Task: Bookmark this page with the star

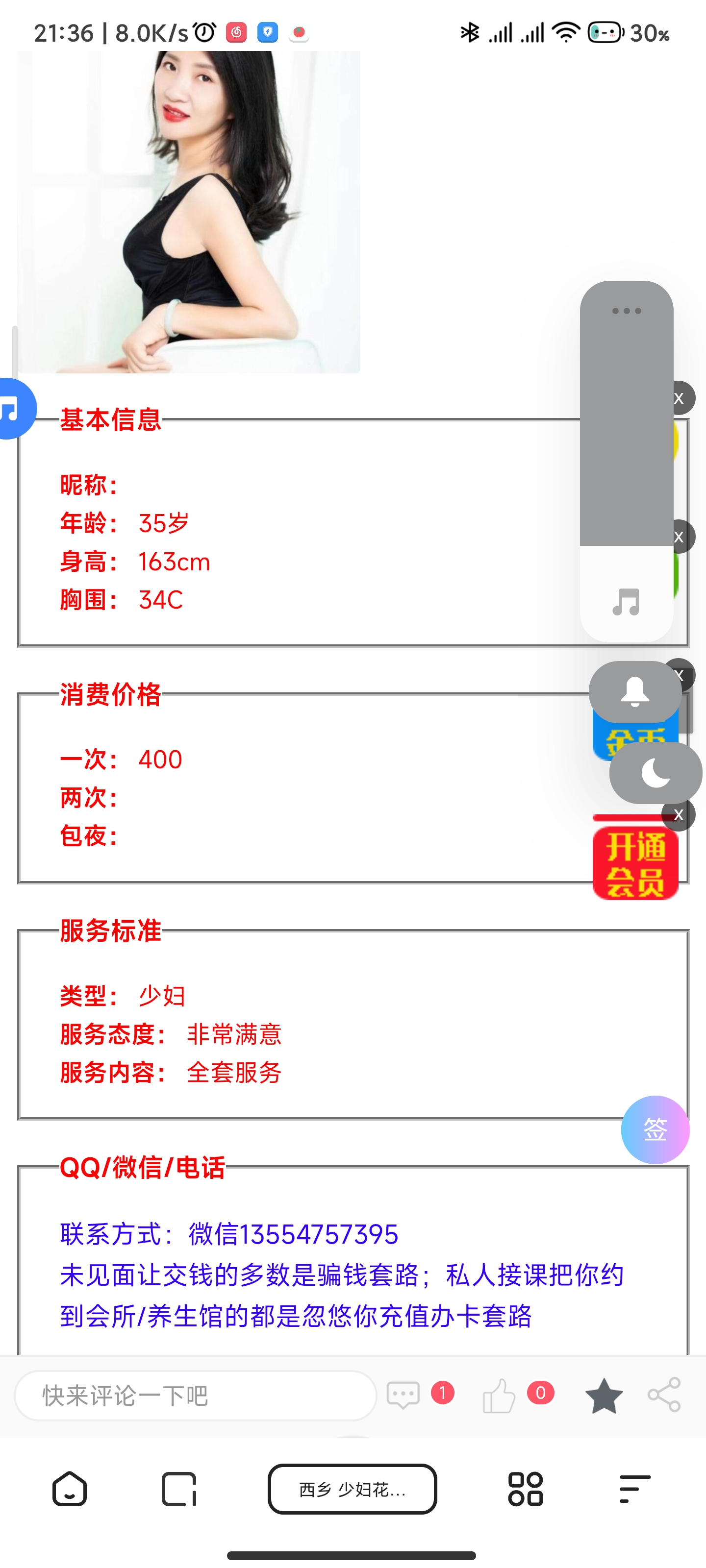Action: pos(604,1395)
